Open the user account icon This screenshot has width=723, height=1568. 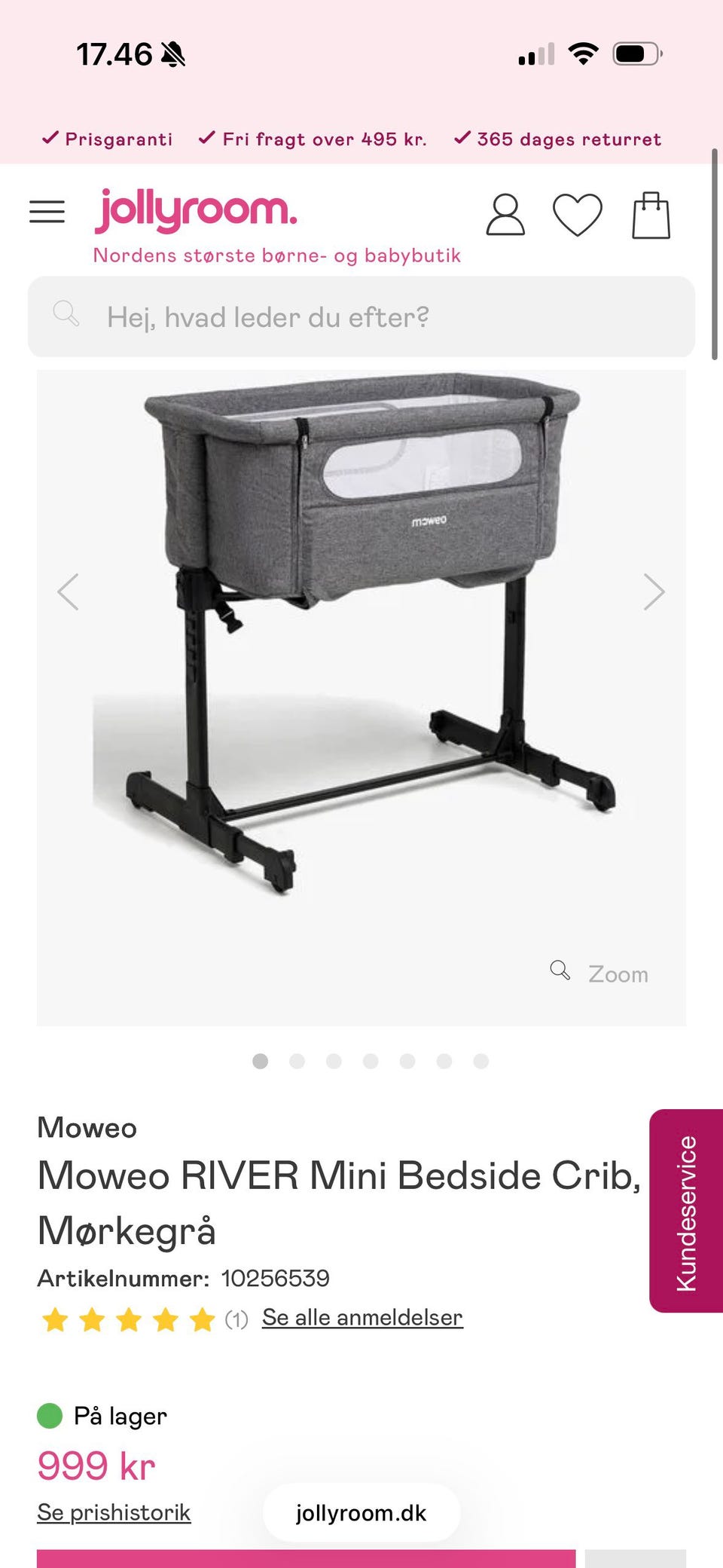point(505,215)
